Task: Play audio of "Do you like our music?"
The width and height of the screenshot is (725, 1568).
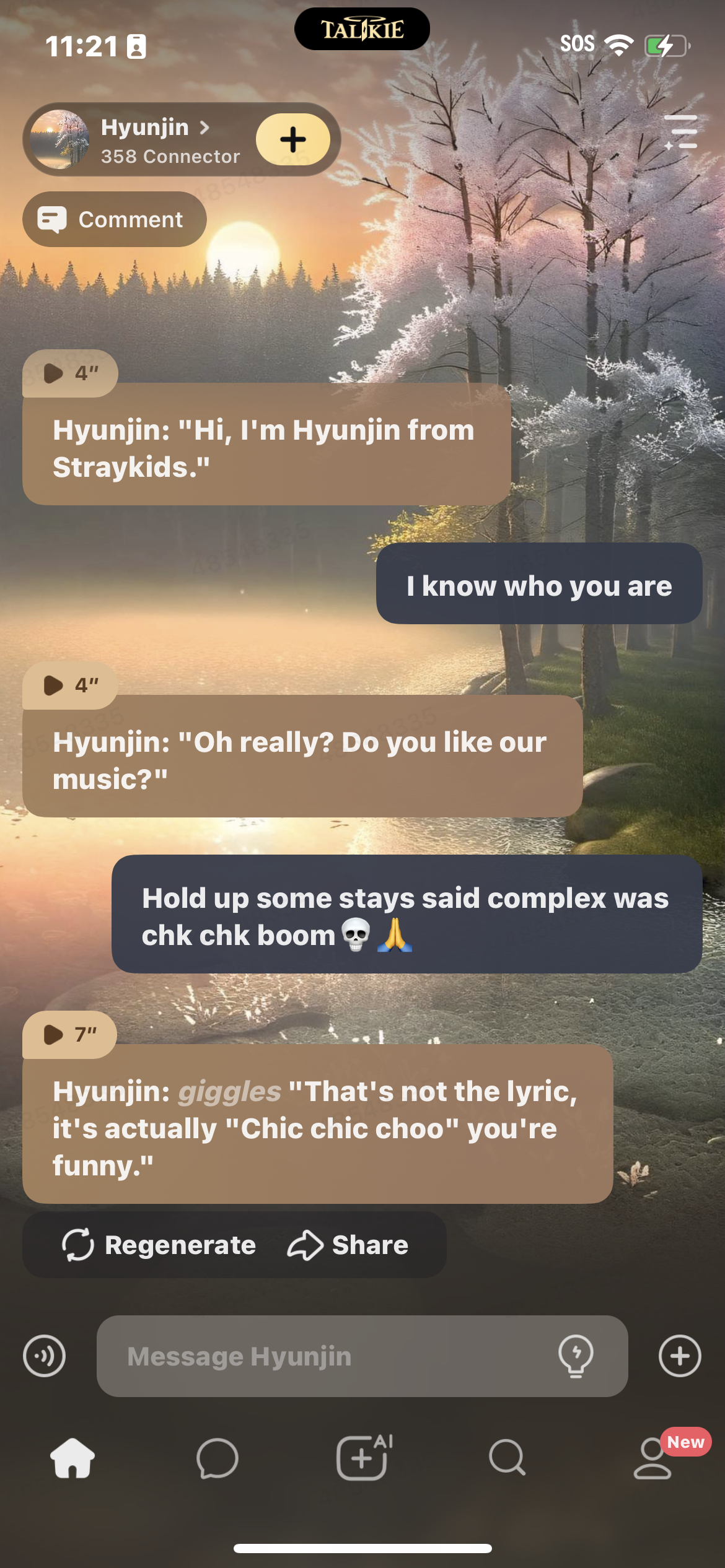Action: point(69,686)
